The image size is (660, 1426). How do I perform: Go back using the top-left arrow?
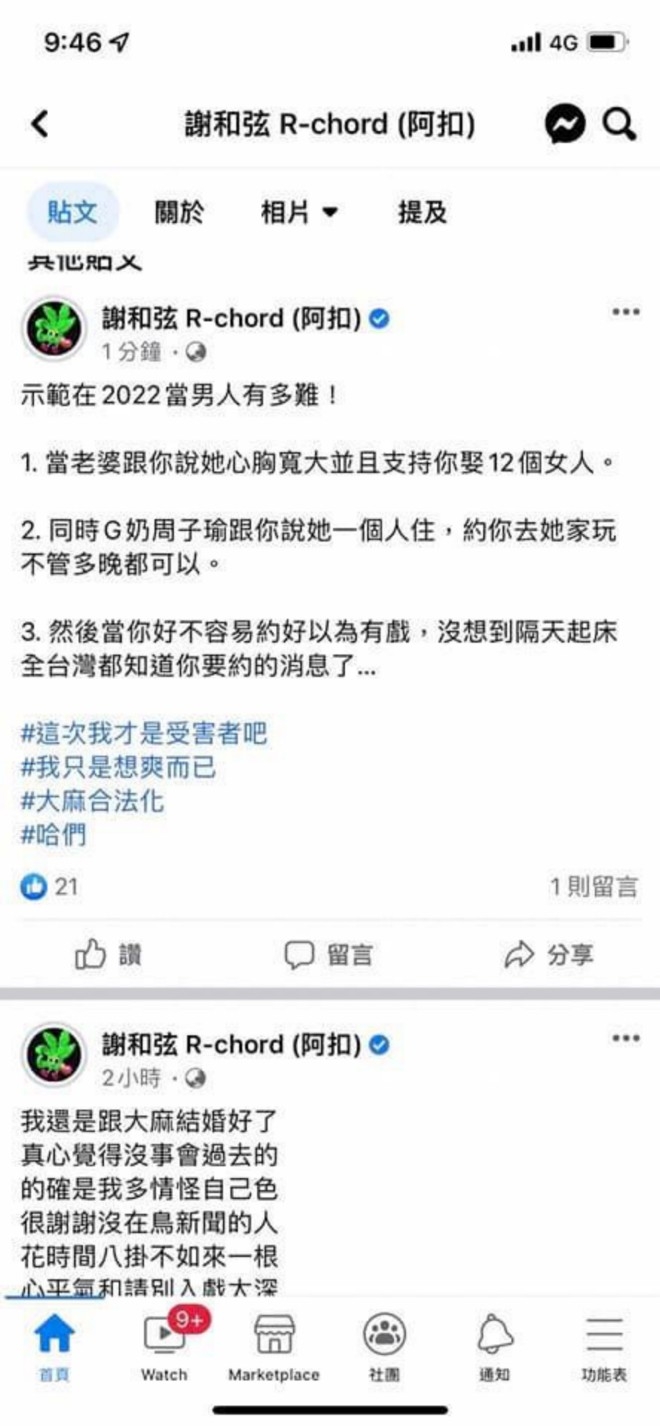point(39,124)
